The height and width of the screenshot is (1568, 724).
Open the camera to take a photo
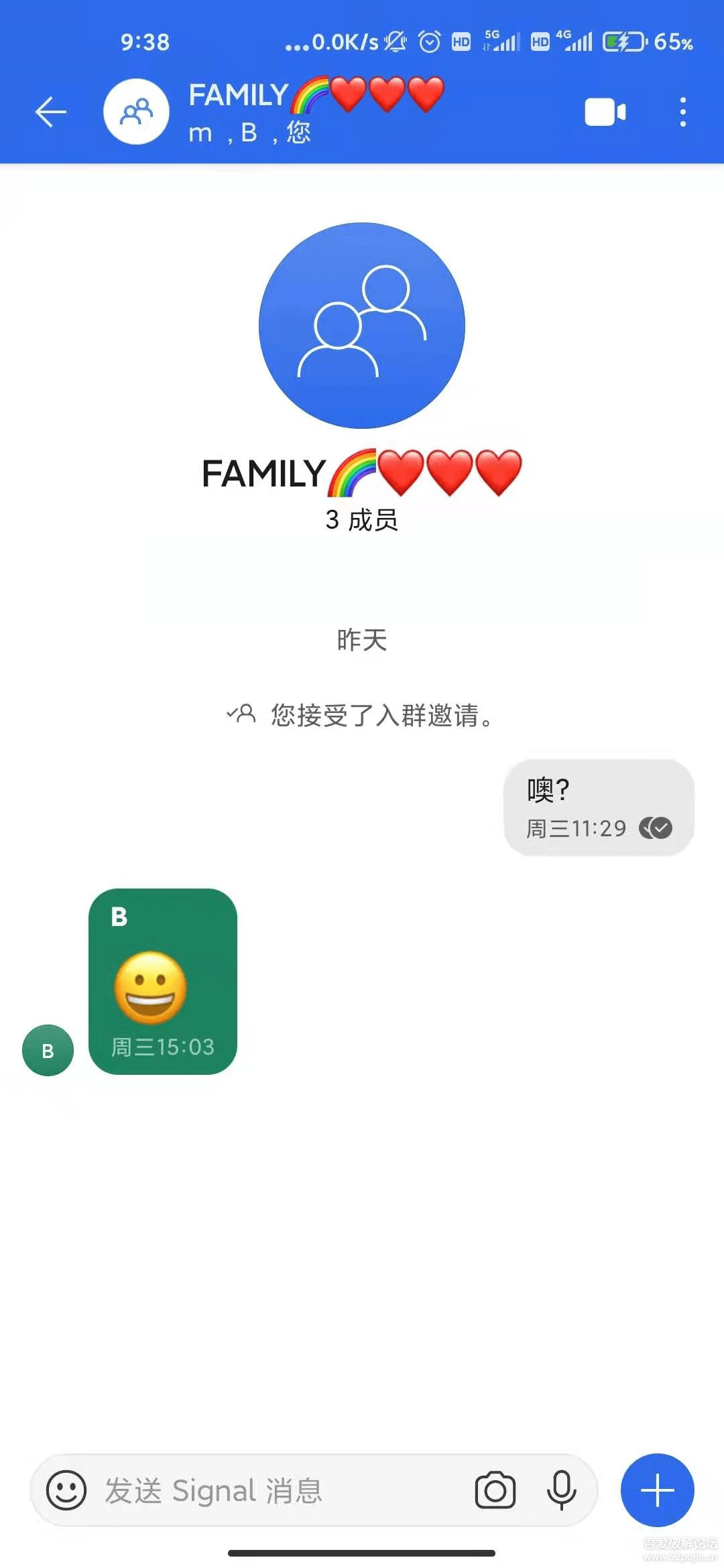pyautogui.click(x=495, y=1490)
